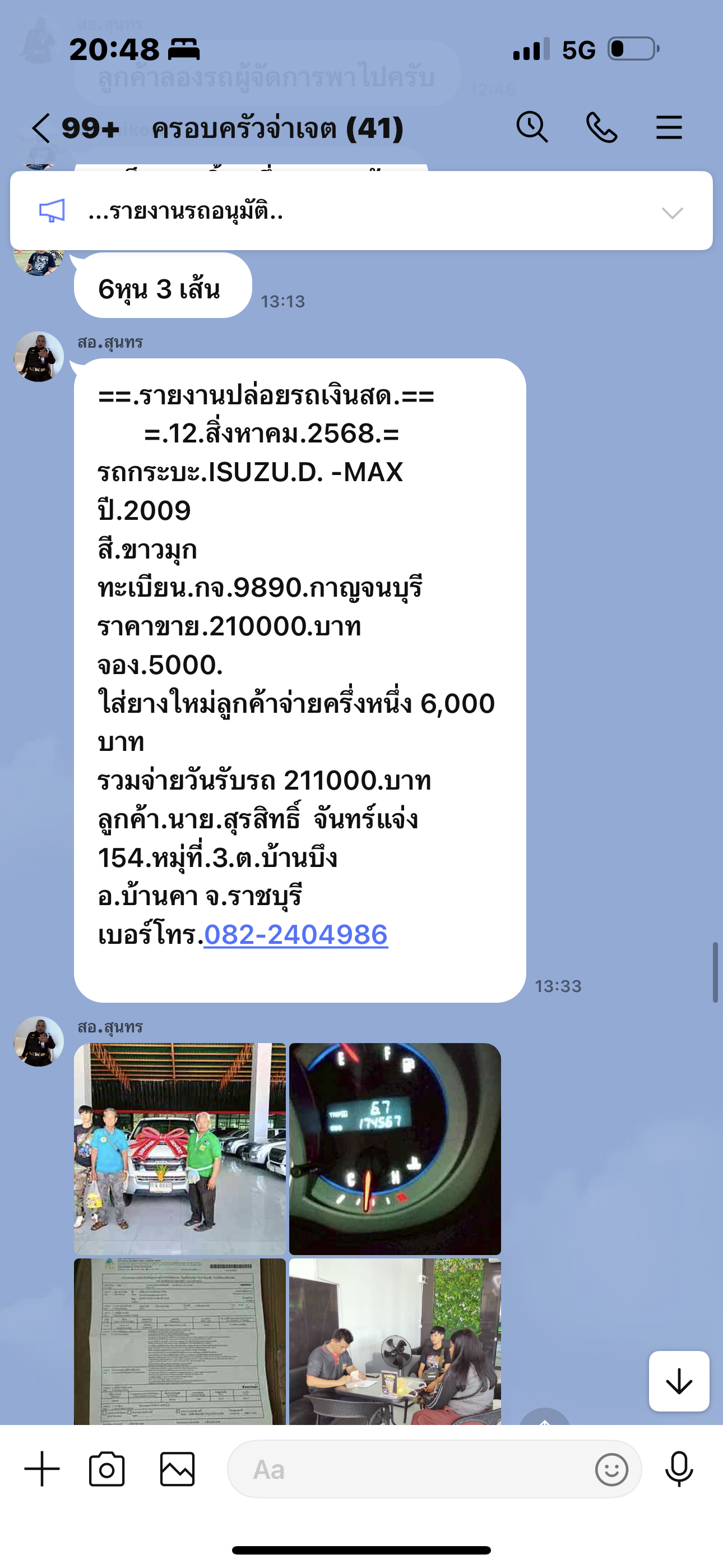Viewport: 723px width, 1568px height.
Task: Open the photo of people at the table
Action: (395, 1341)
